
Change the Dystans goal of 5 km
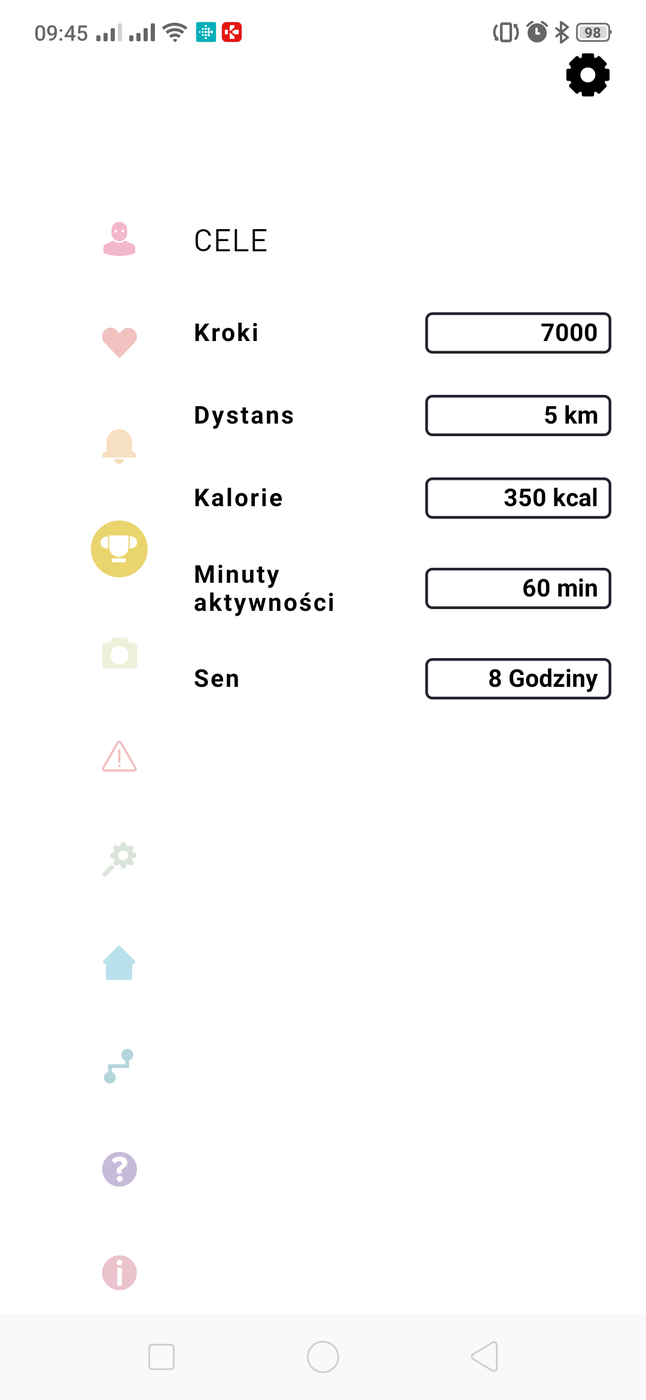518,416
